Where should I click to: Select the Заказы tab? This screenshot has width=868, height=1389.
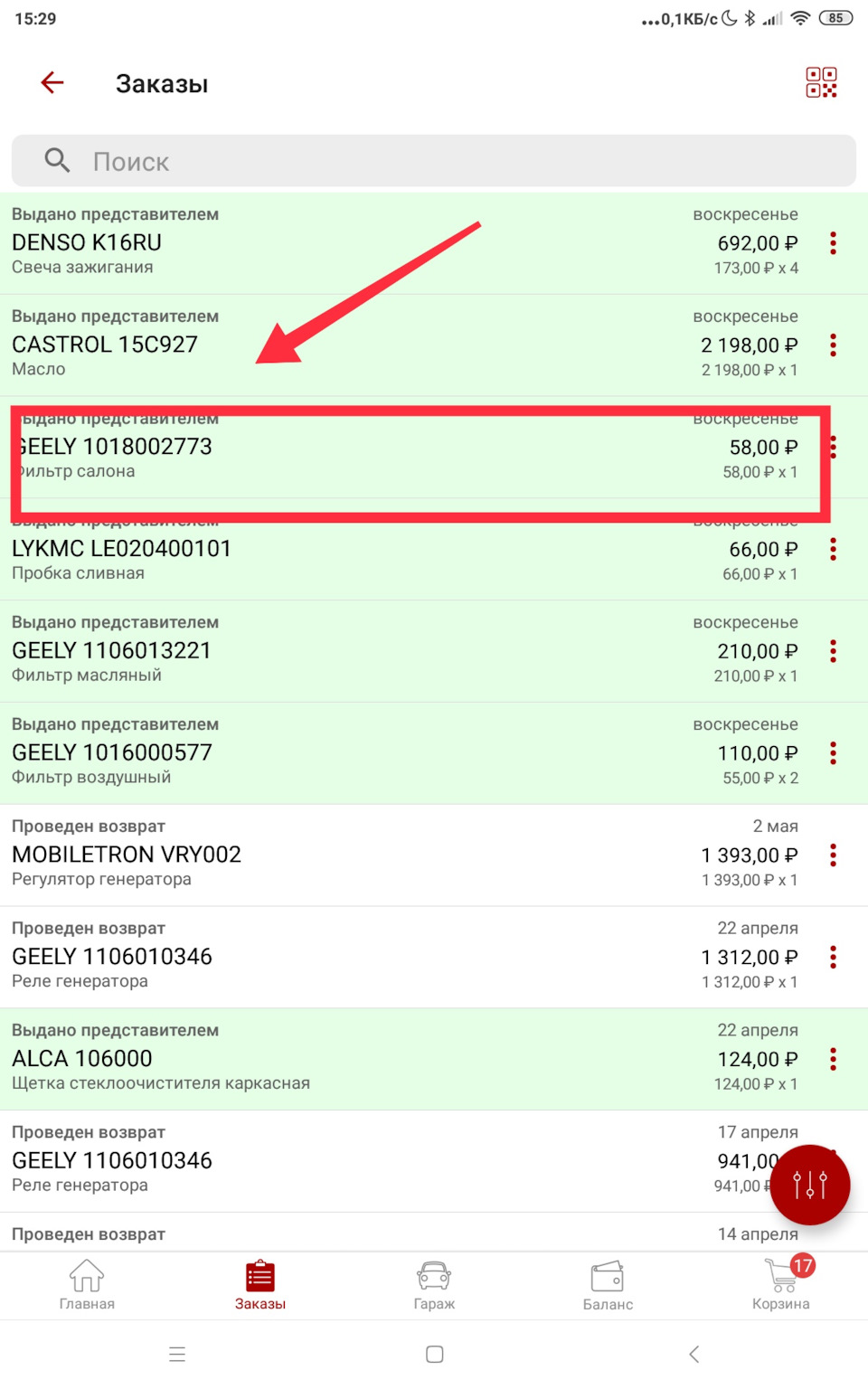[260, 1285]
